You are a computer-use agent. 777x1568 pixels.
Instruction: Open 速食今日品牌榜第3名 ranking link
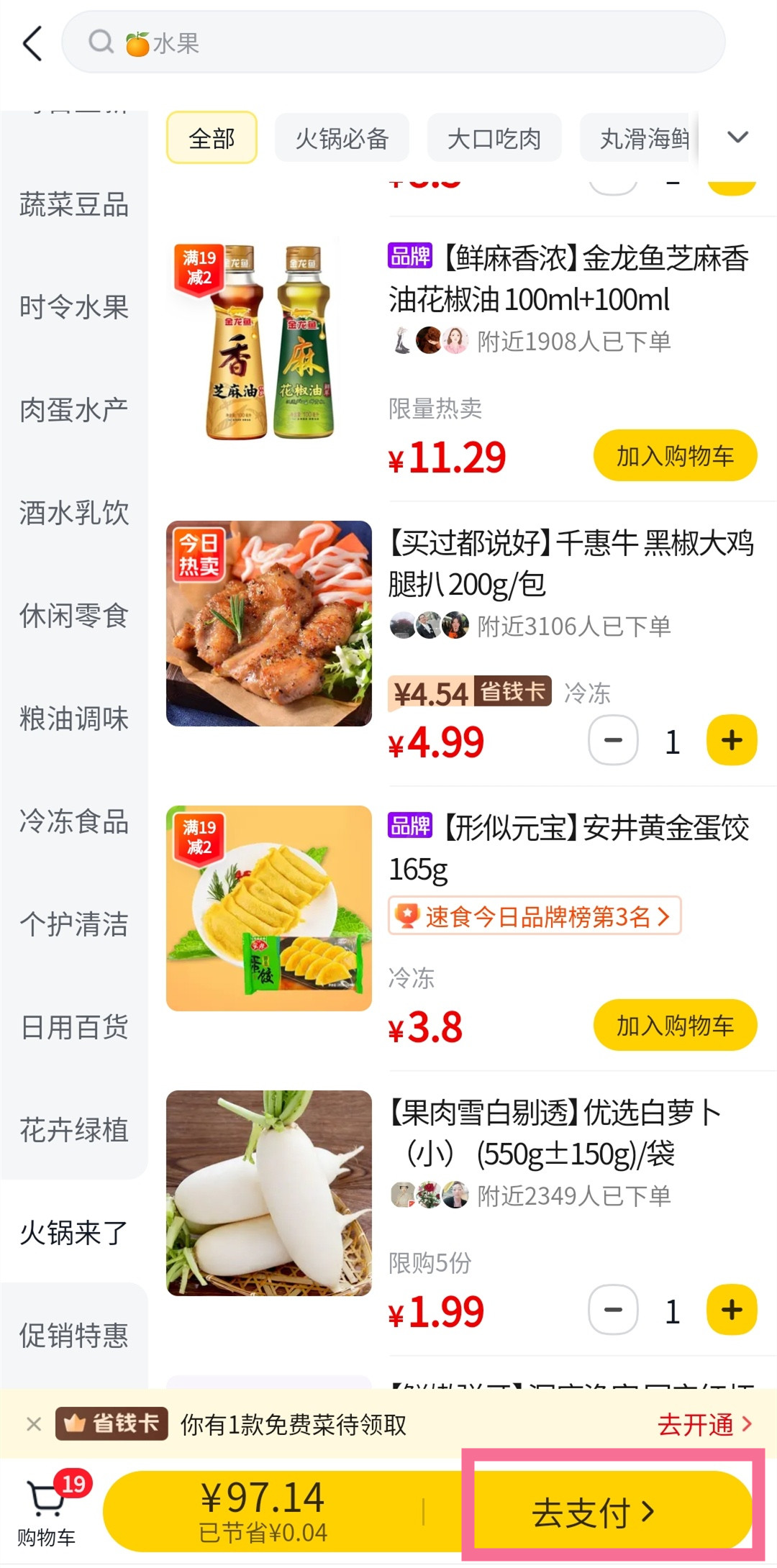(534, 916)
